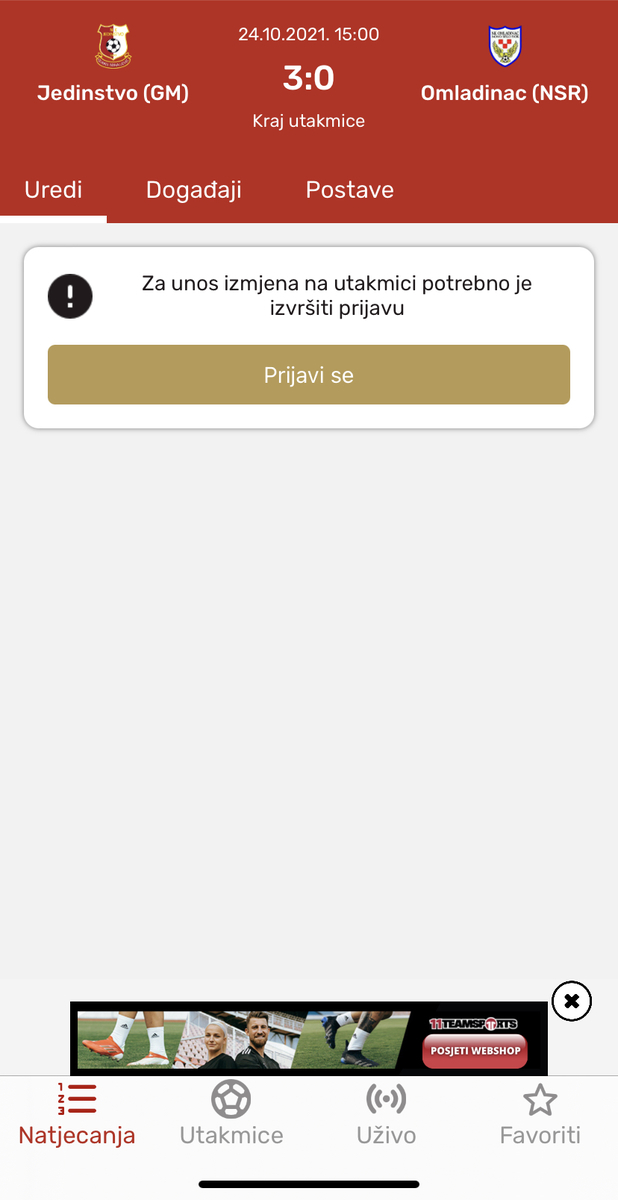Open the Postave tab
618x1200 pixels.
(349, 190)
